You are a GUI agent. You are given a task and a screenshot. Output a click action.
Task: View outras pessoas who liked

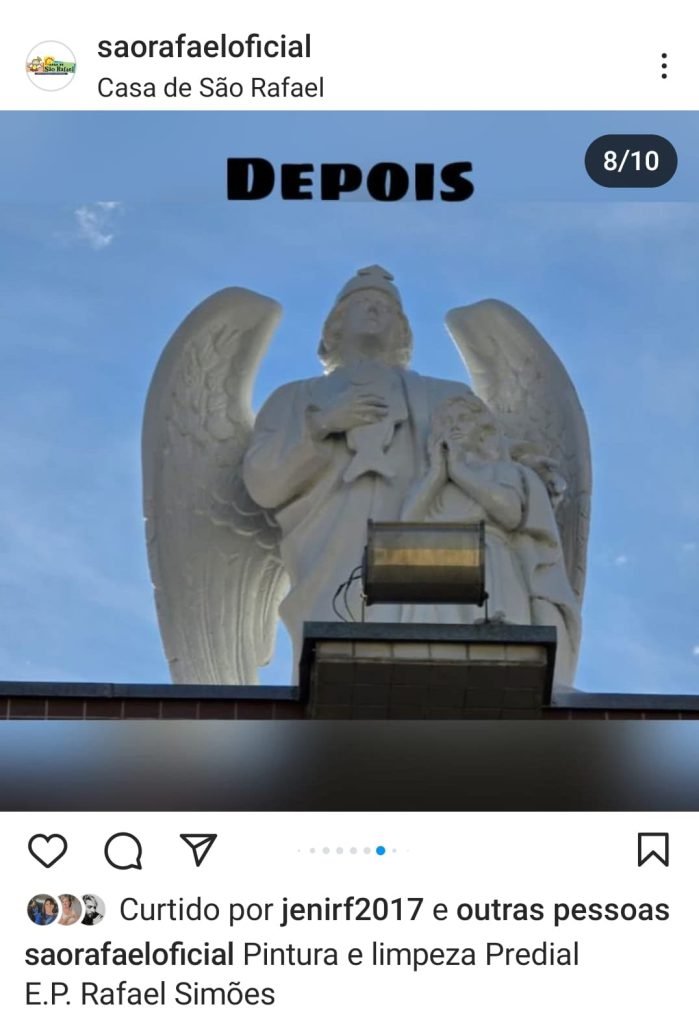click(x=563, y=910)
